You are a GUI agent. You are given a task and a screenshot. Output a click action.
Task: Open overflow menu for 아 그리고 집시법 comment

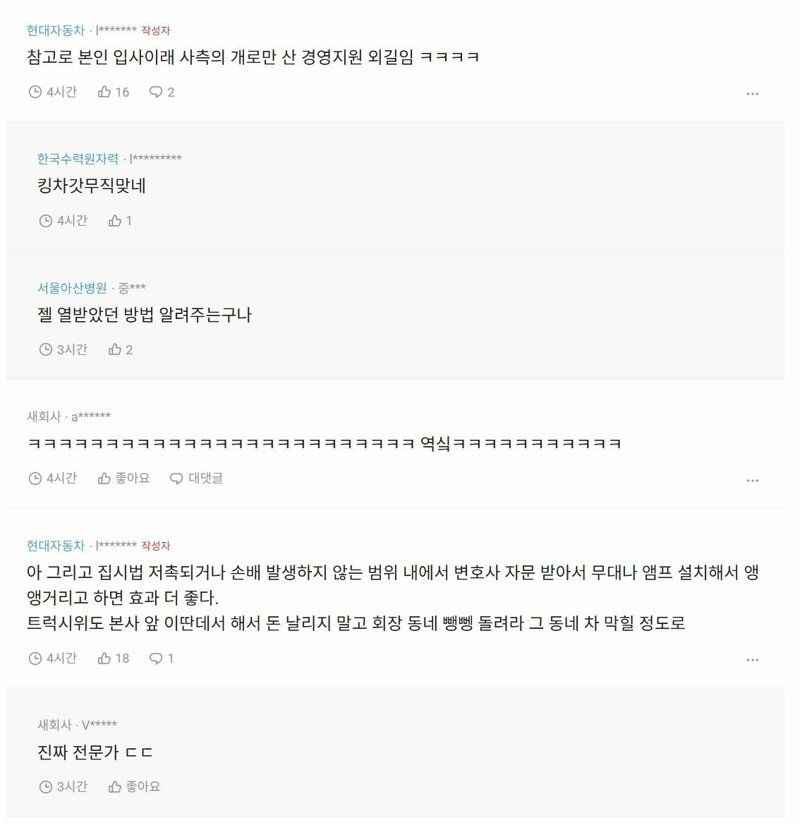click(x=752, y=660)
